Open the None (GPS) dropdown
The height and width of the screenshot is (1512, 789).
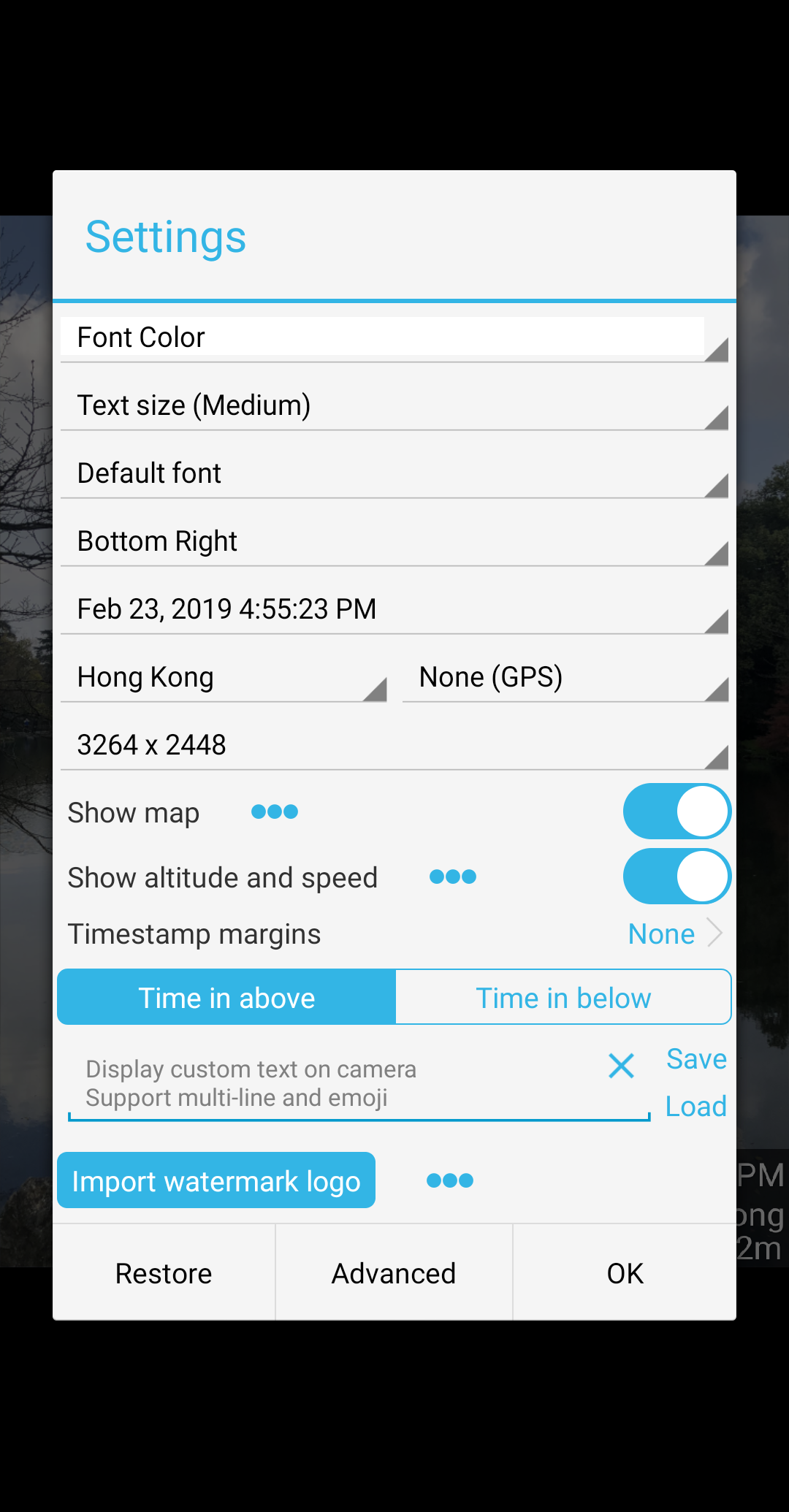[565, 678]
